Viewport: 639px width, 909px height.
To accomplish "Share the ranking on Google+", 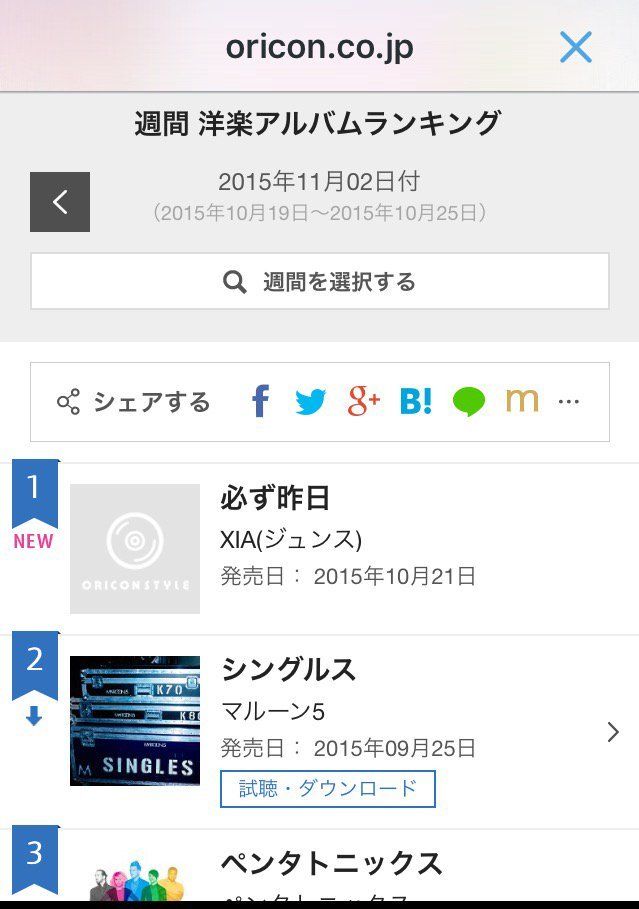I will pyautogui.click(x=364, y=402).
